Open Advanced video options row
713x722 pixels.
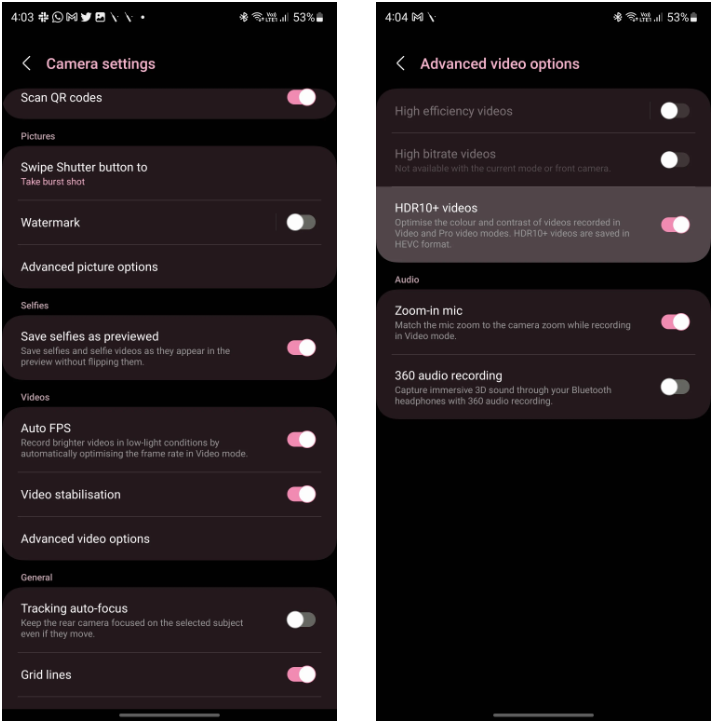(86, 539)
